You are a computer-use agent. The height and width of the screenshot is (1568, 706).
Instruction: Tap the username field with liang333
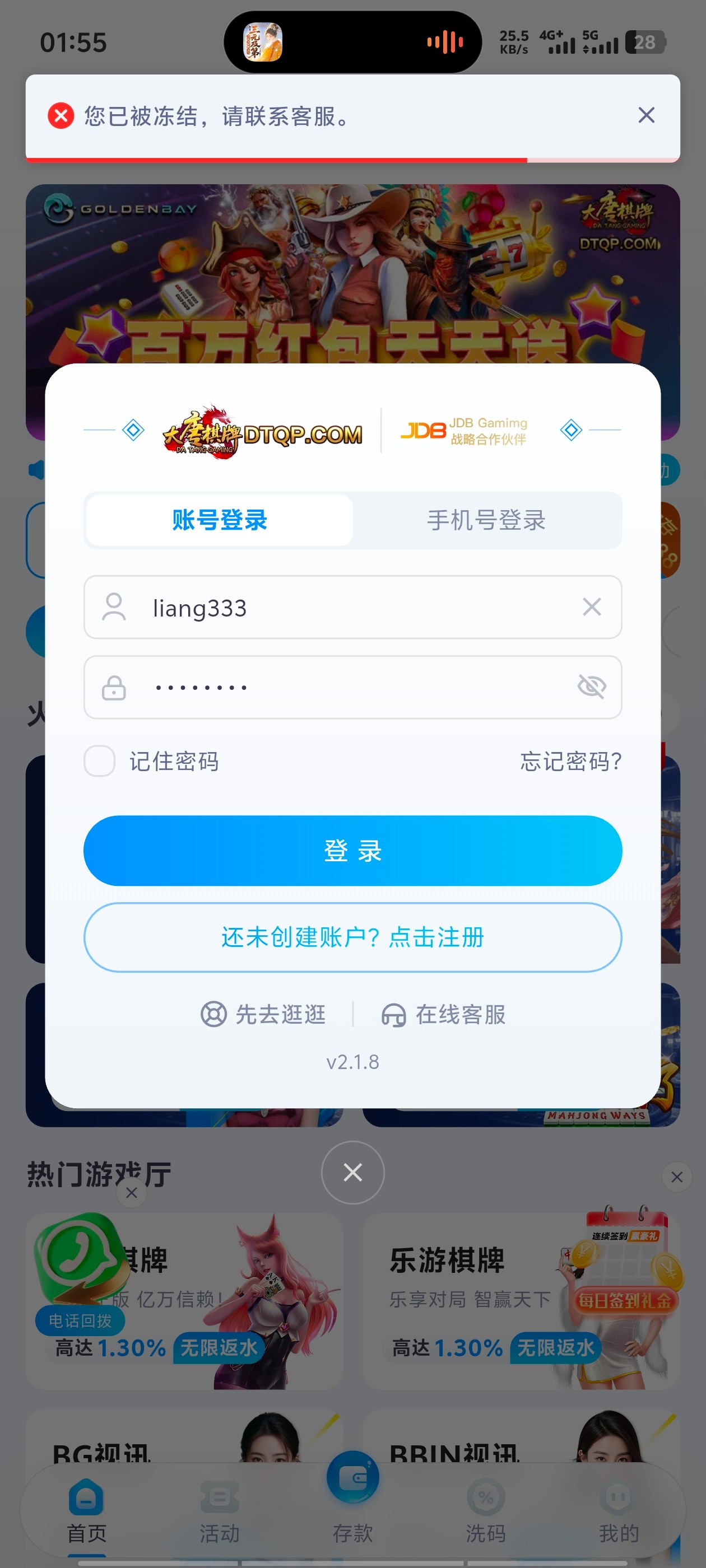(x=352, y=608)
